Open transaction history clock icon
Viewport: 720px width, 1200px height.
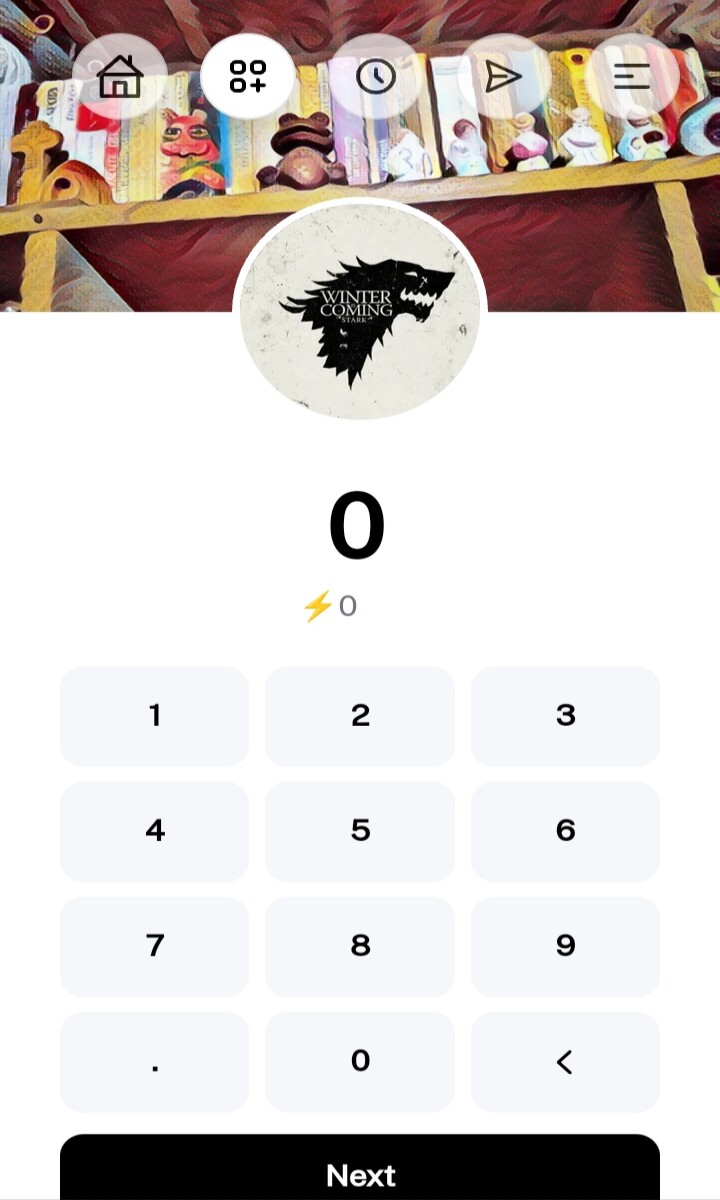pyautogui.click(x=376, y=77)
